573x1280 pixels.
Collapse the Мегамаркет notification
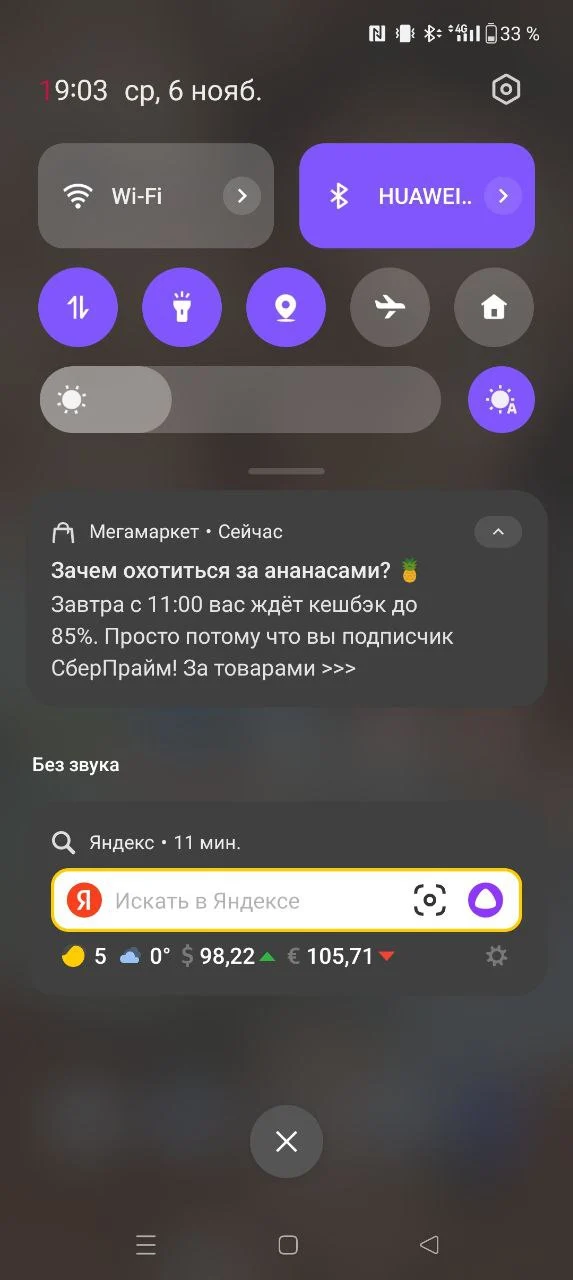[x=498, y=532]
